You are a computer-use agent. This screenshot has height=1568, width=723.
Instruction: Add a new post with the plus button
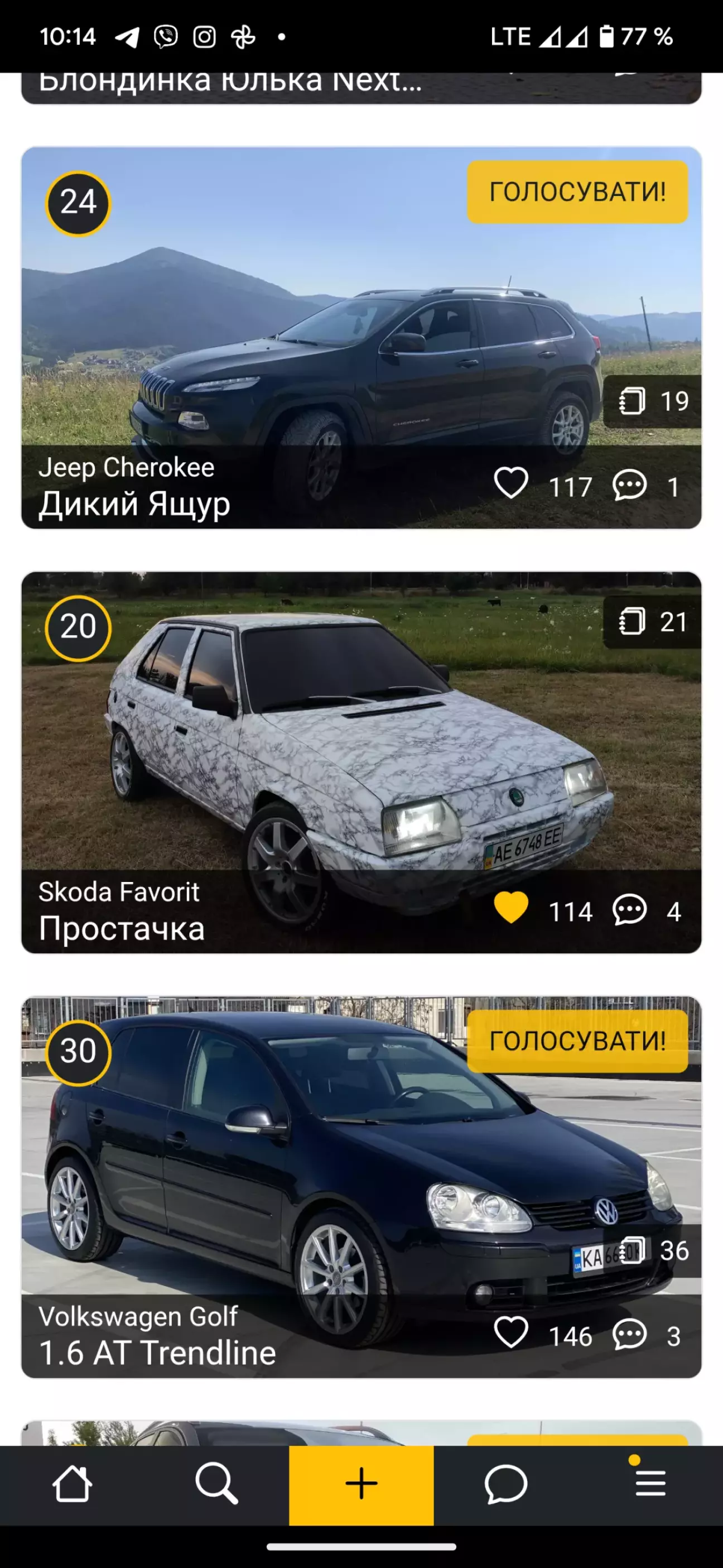[361, 1484]
